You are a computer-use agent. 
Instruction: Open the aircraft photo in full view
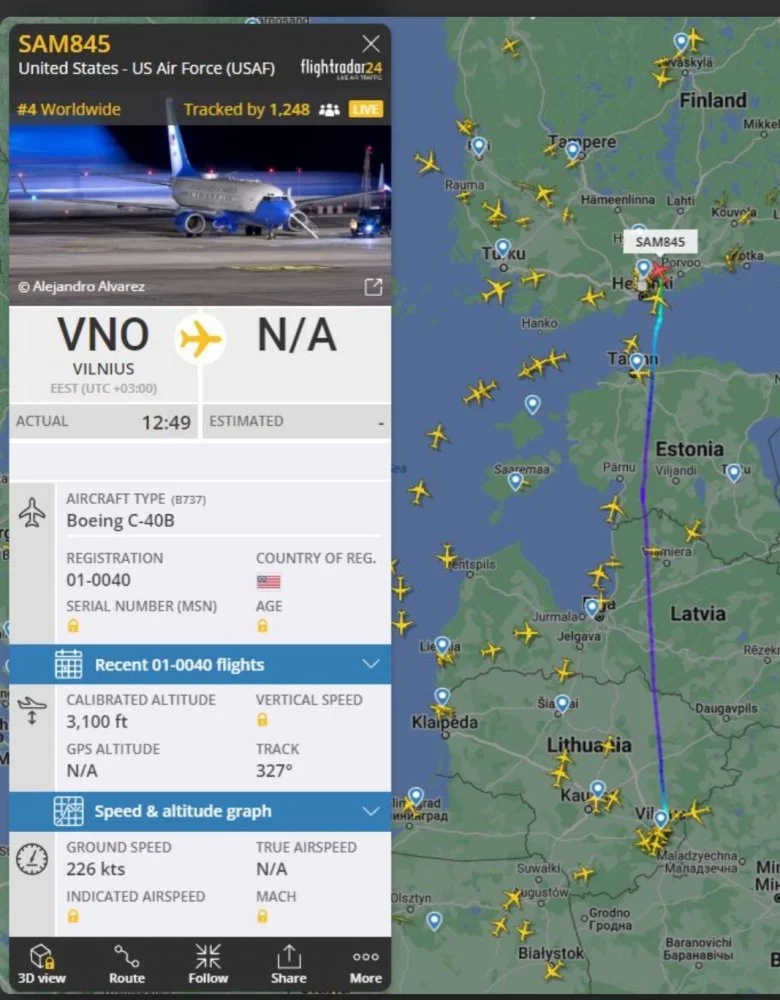pyautogui.click(x=373, y=288)
